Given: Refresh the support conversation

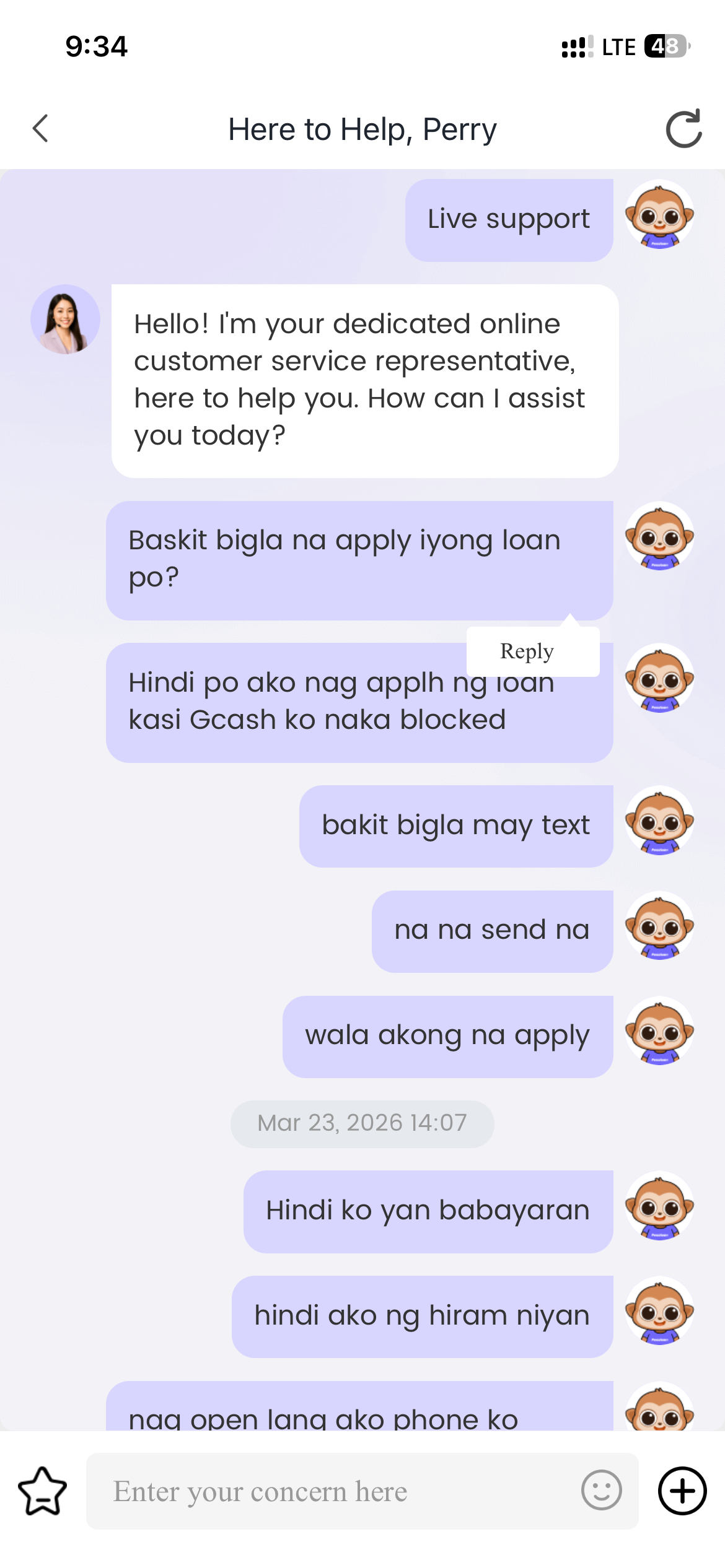Looking at the screenshot, I should [x=683, y=129].
